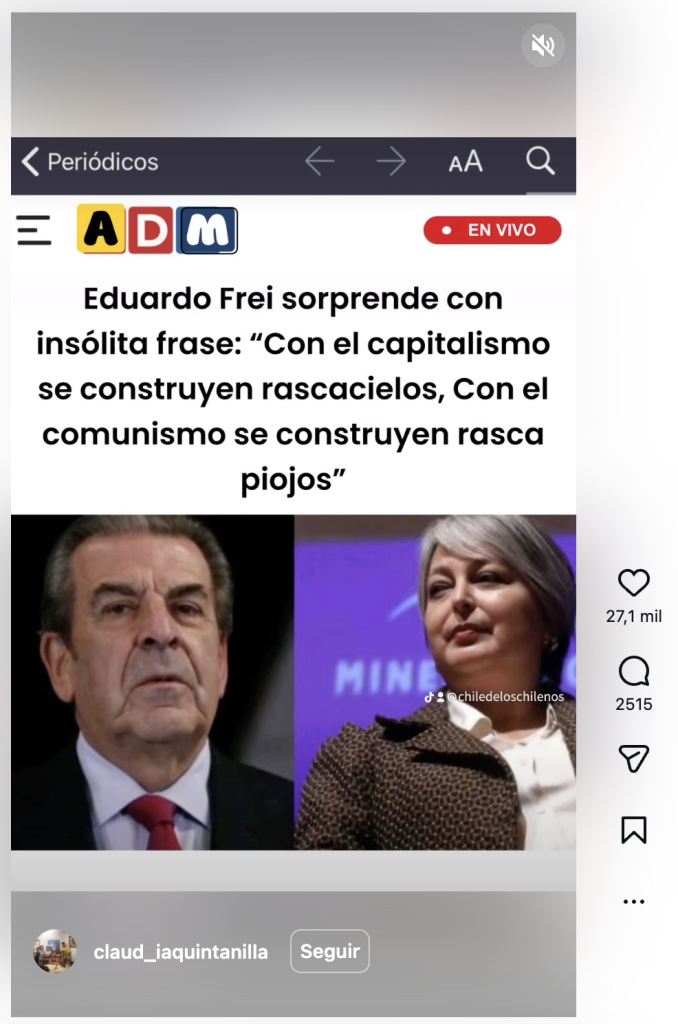This screenshot has height=1024, width=678.
Task: View claud_iaquintanilla's profile picture avatar
Action: (55, 951)
